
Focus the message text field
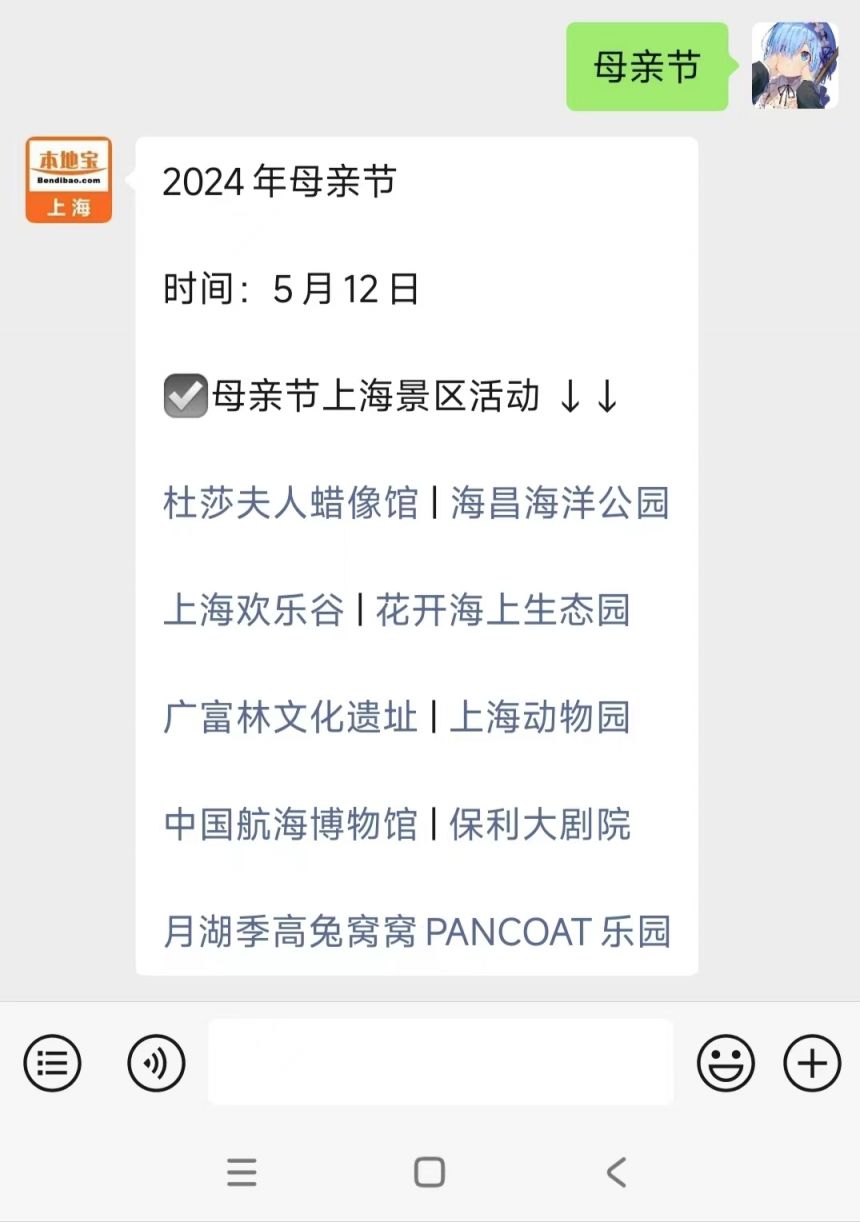click(x=440, y=1062)
